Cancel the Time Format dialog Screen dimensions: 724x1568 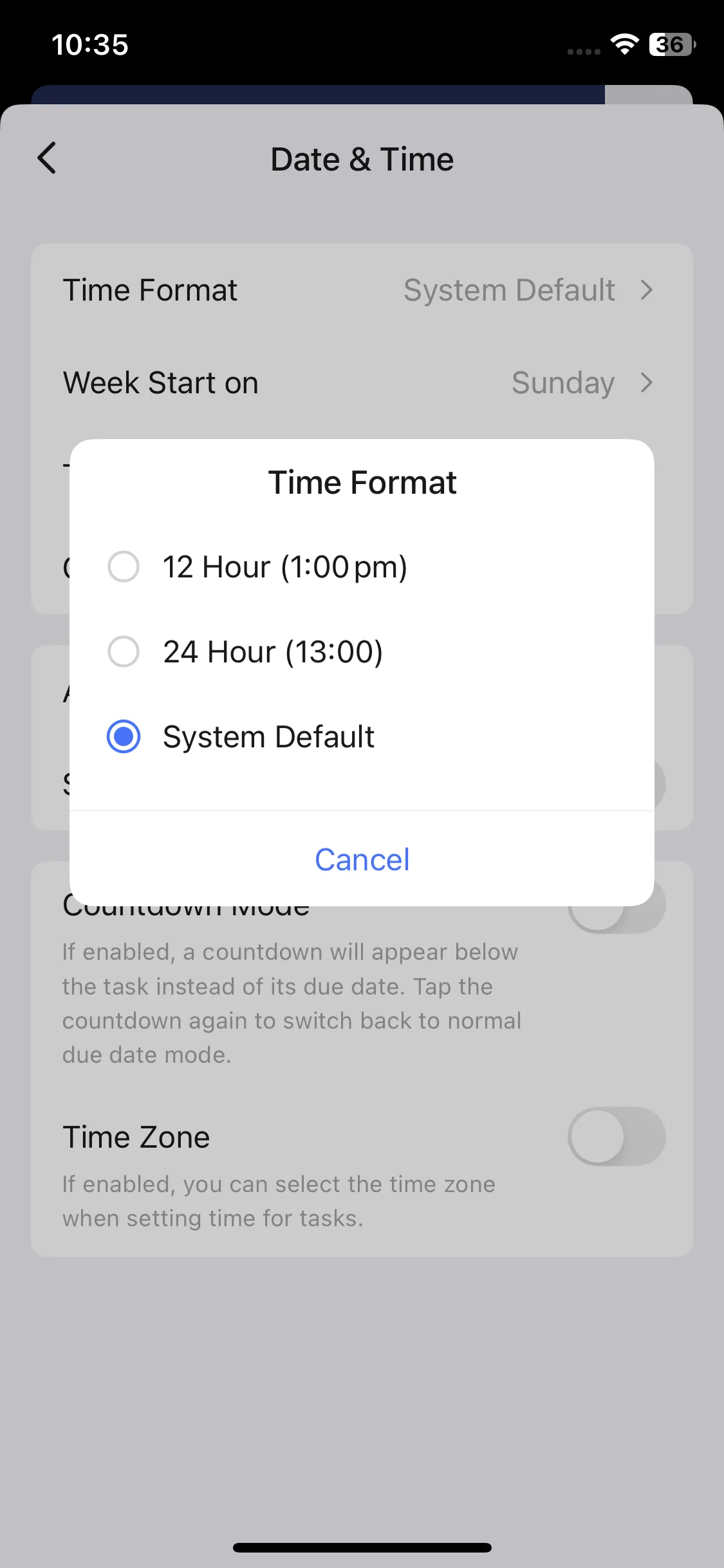pos(362,859)
